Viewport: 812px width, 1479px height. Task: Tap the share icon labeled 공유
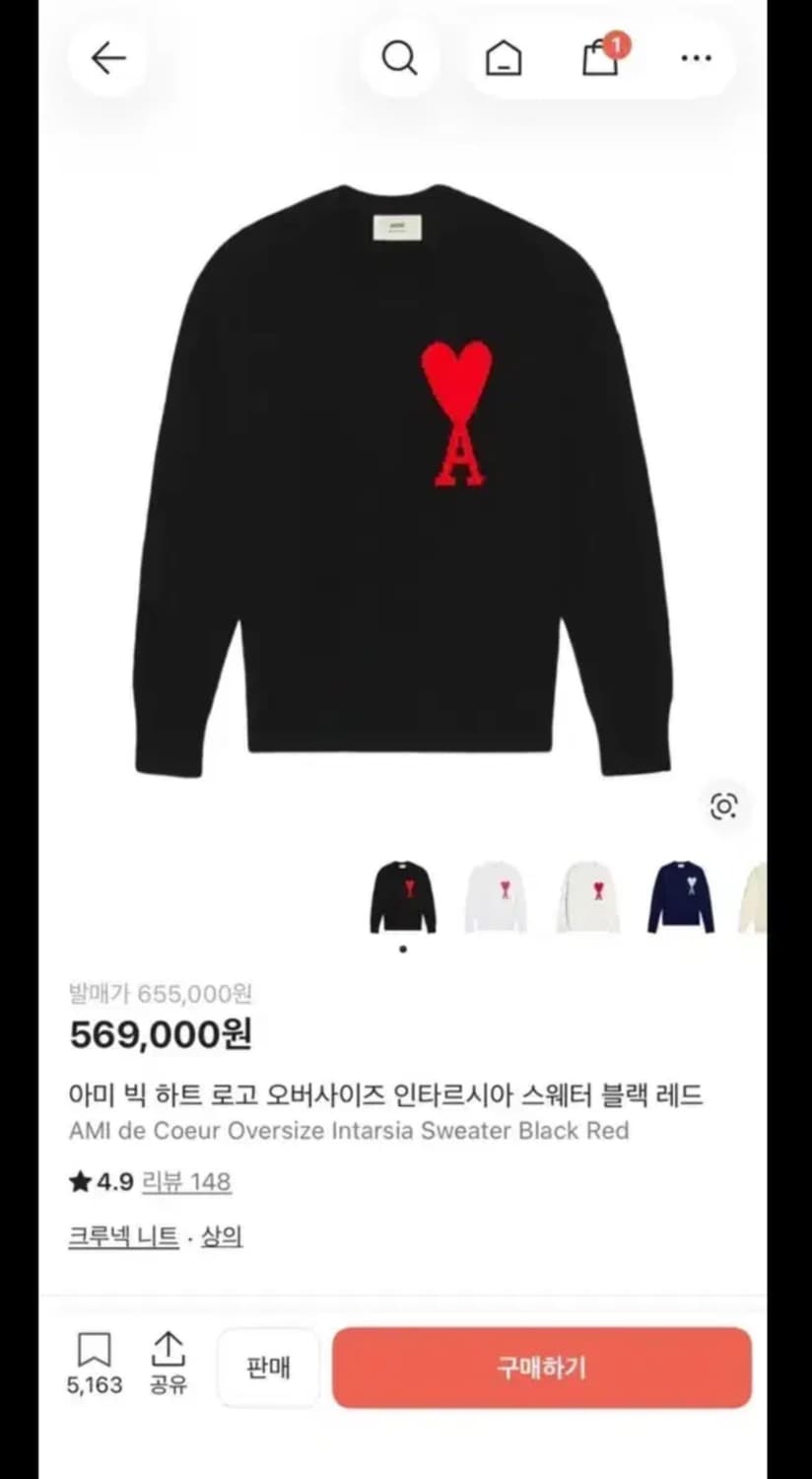coord(169,1354)
